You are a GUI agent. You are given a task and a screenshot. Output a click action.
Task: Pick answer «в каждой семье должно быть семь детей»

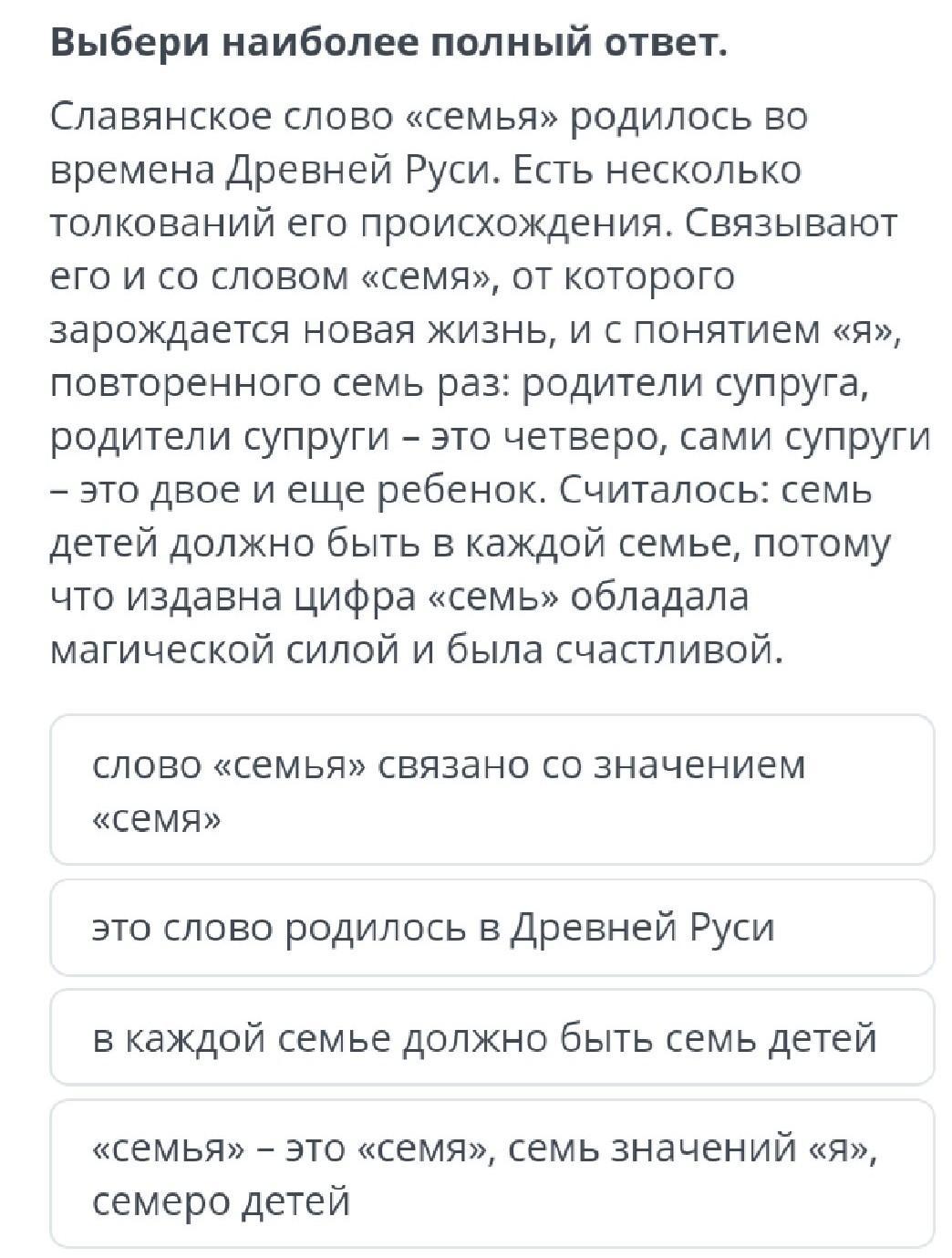[x=492, y=1037]
